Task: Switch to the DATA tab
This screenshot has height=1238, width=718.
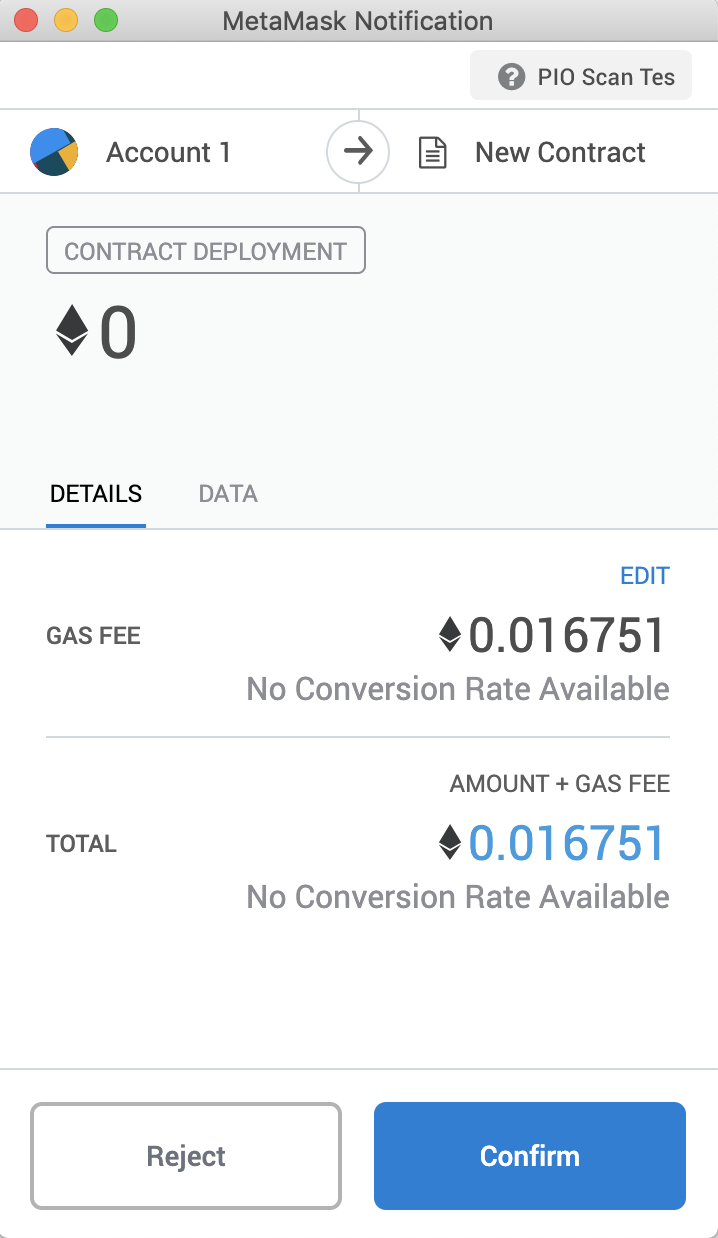Action: point(228,494)
